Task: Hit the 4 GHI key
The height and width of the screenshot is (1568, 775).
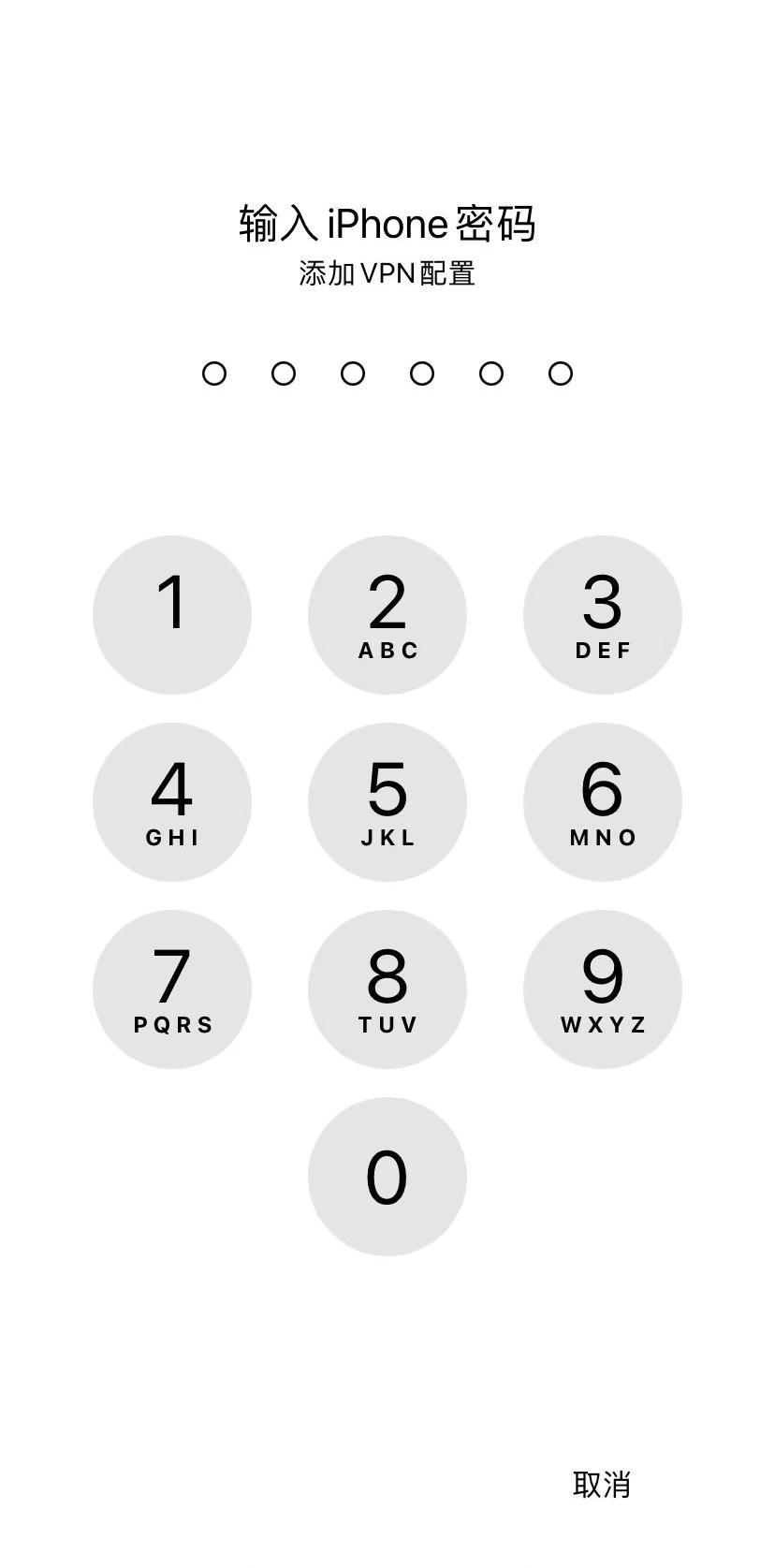Action: coord(172,802)
